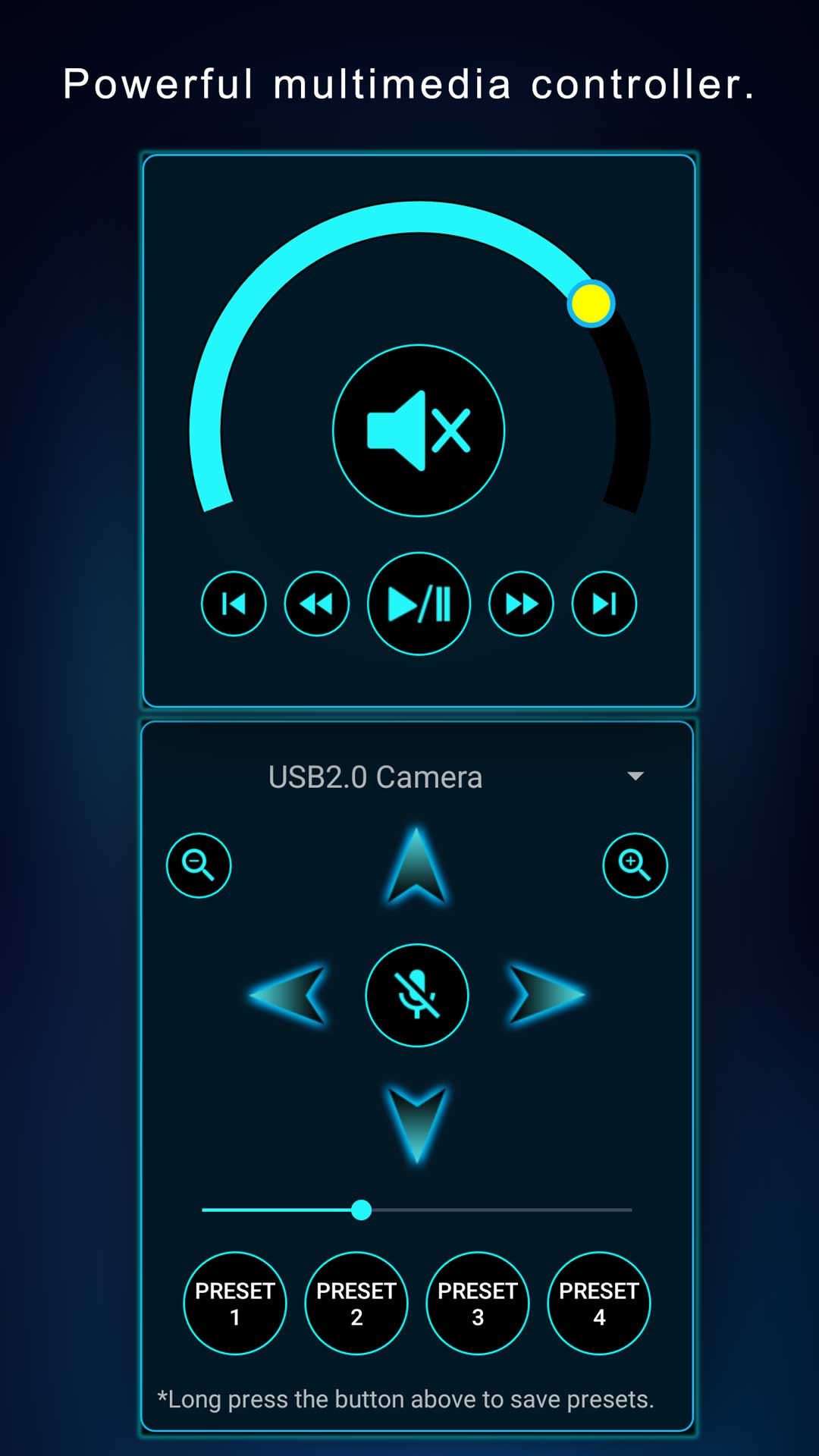Toggle the microphone mute in camera controls

coord(416,996)
